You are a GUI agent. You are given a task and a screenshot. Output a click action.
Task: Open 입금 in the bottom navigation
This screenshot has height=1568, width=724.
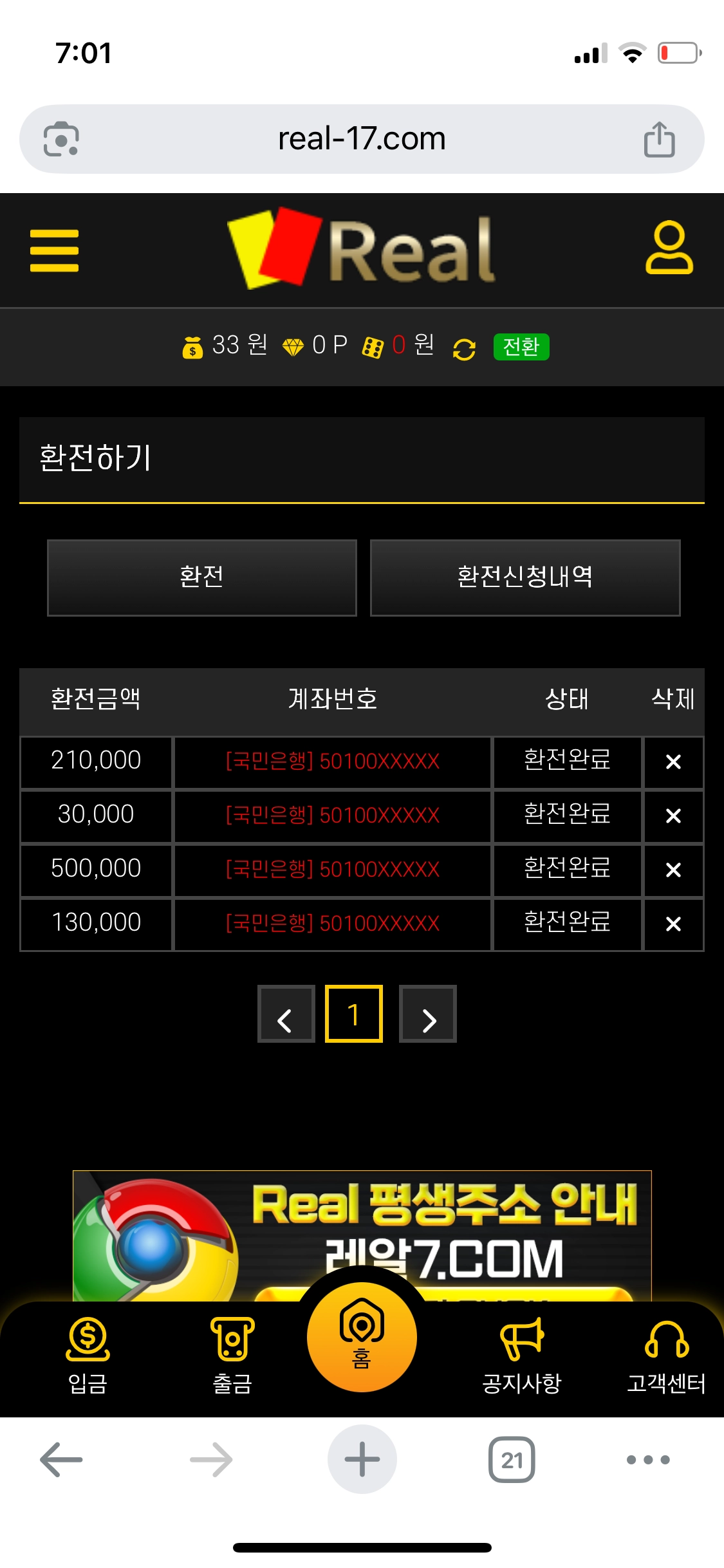click(x=88, y=1353)
